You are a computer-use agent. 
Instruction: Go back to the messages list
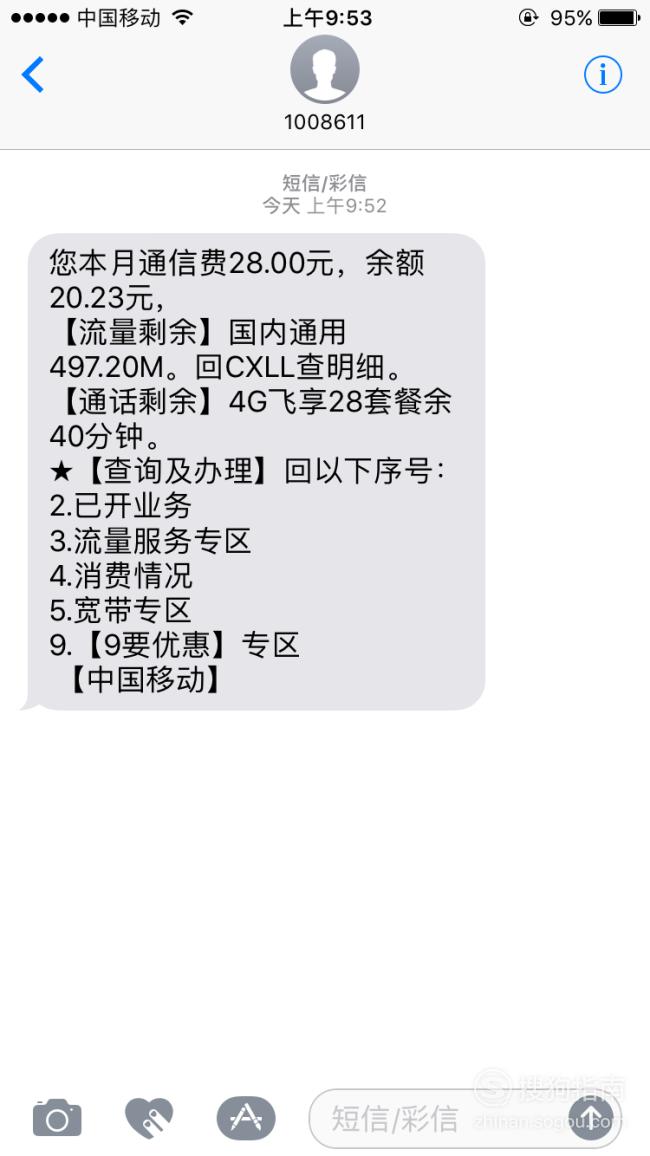coord(33,74)
